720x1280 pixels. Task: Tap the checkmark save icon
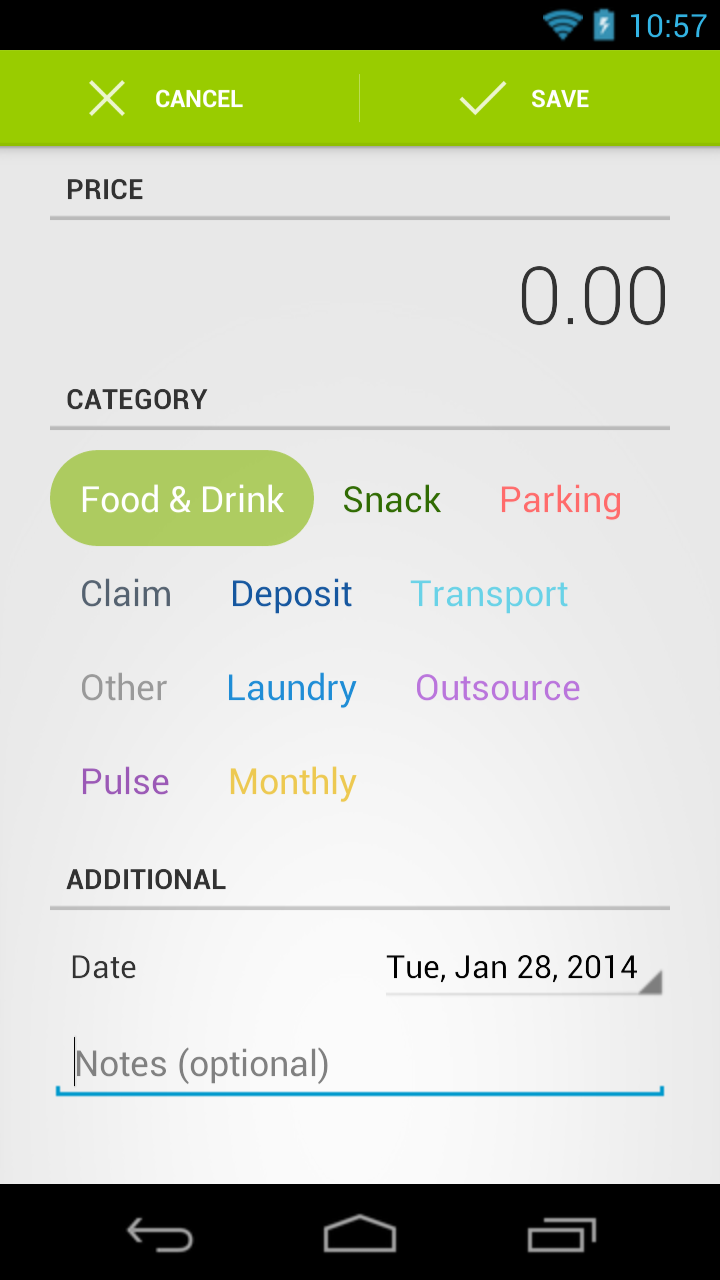click(481, 98)
